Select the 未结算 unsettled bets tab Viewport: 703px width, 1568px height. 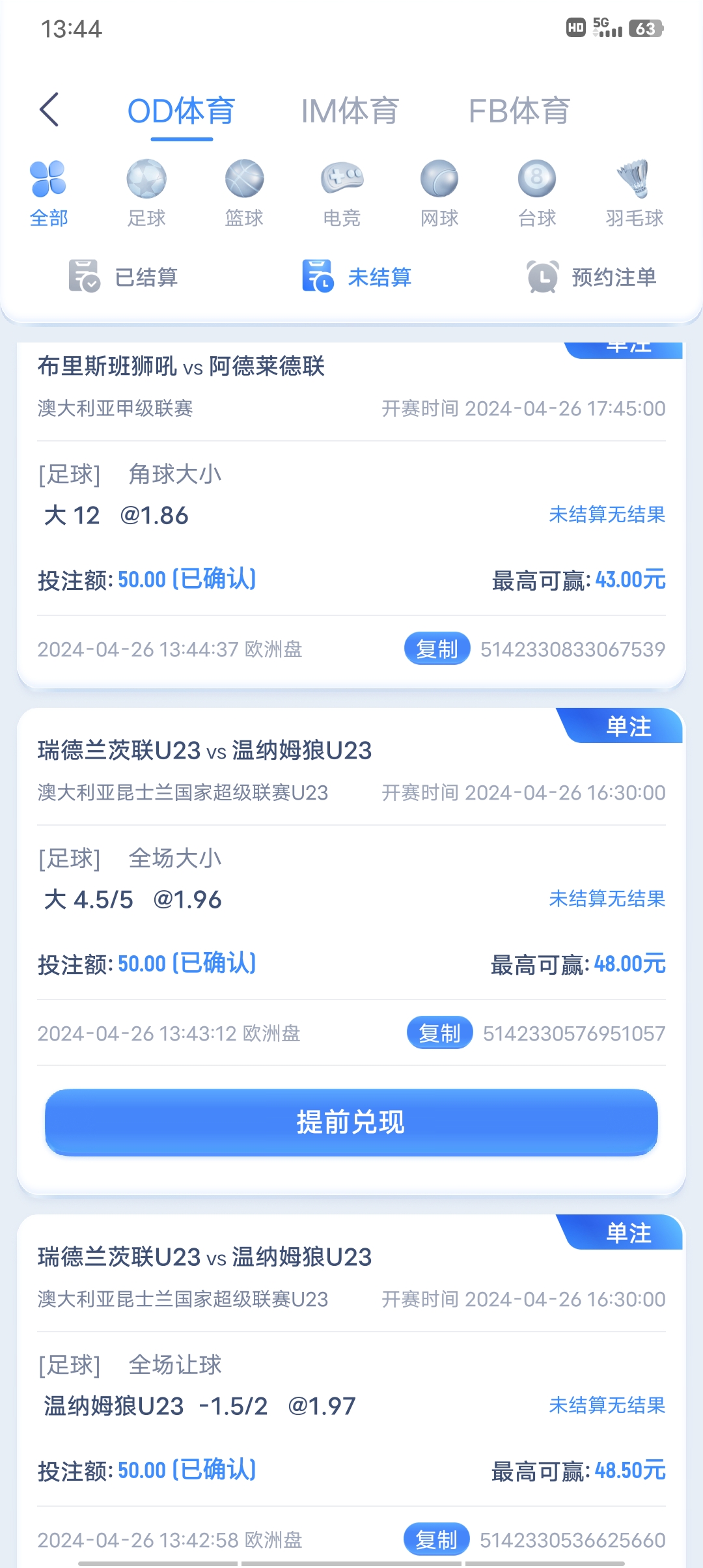(357, 277)
